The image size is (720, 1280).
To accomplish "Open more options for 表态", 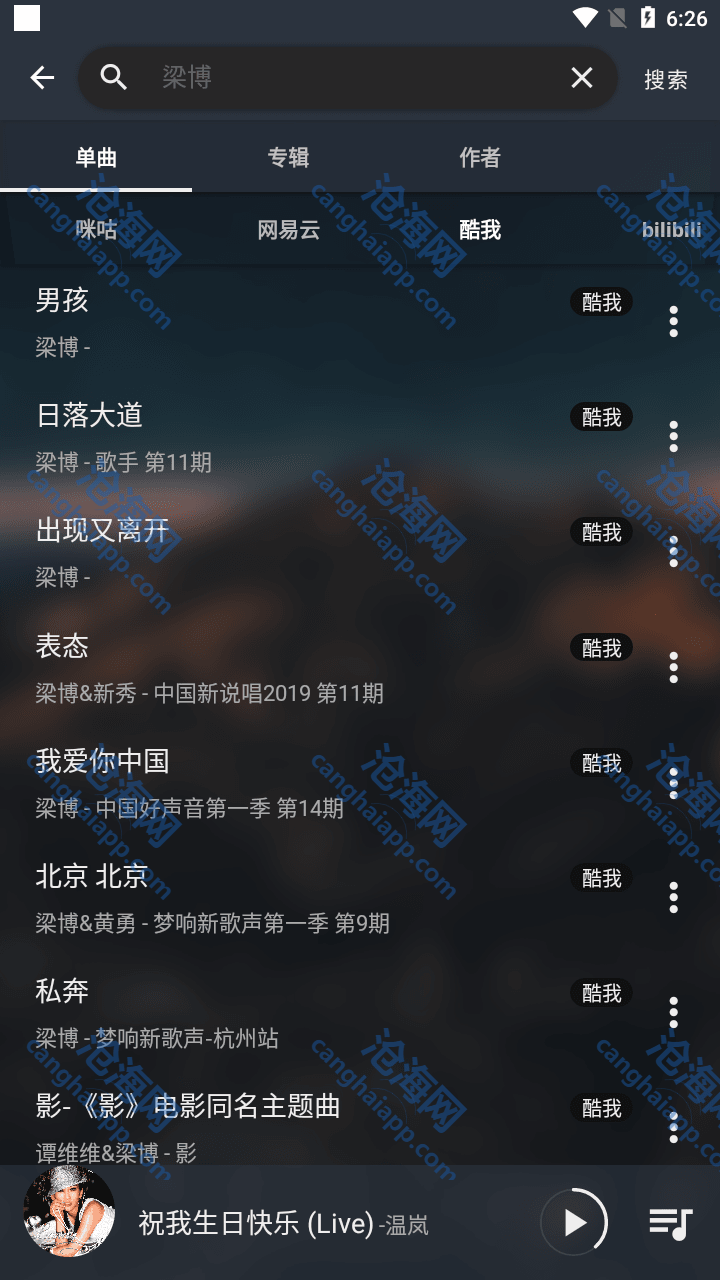I will (673, 667).
